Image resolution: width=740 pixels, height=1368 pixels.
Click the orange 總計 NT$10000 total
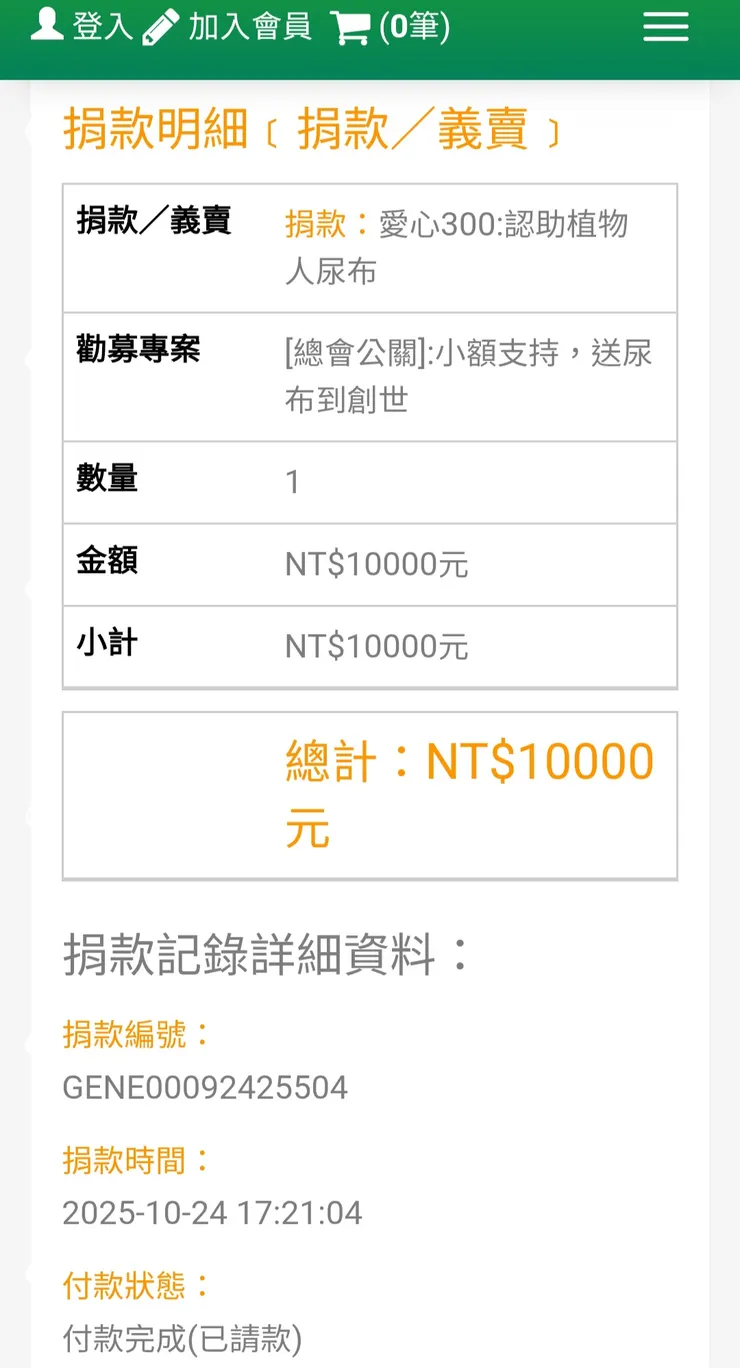[468, 761]
